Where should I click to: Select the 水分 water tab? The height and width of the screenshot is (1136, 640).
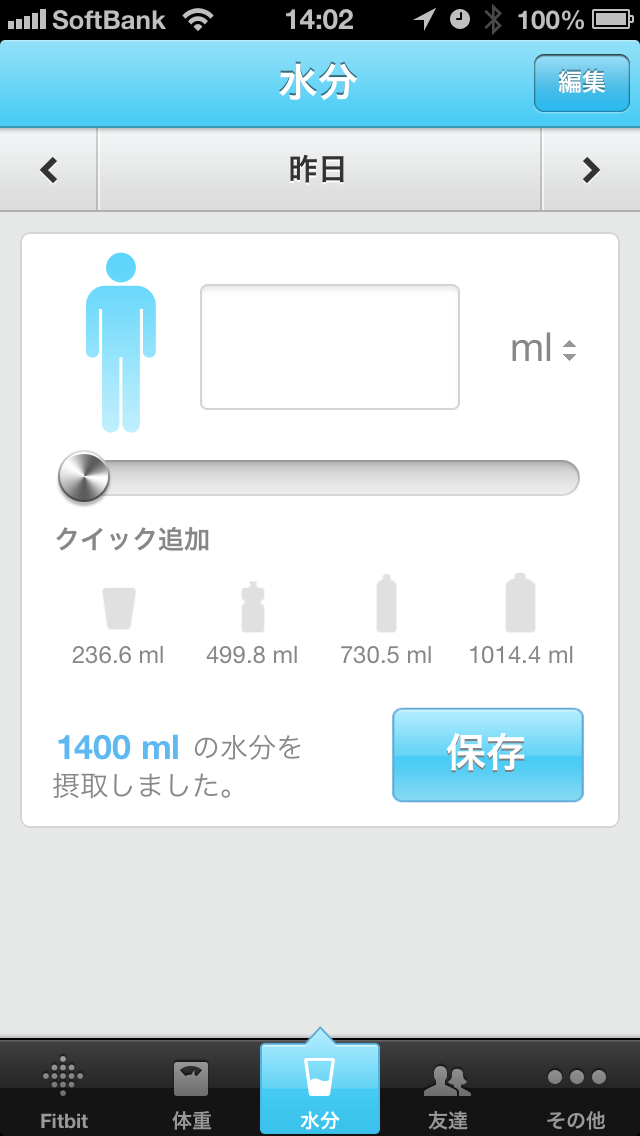pyautogui.click(x=320, y=1090)
